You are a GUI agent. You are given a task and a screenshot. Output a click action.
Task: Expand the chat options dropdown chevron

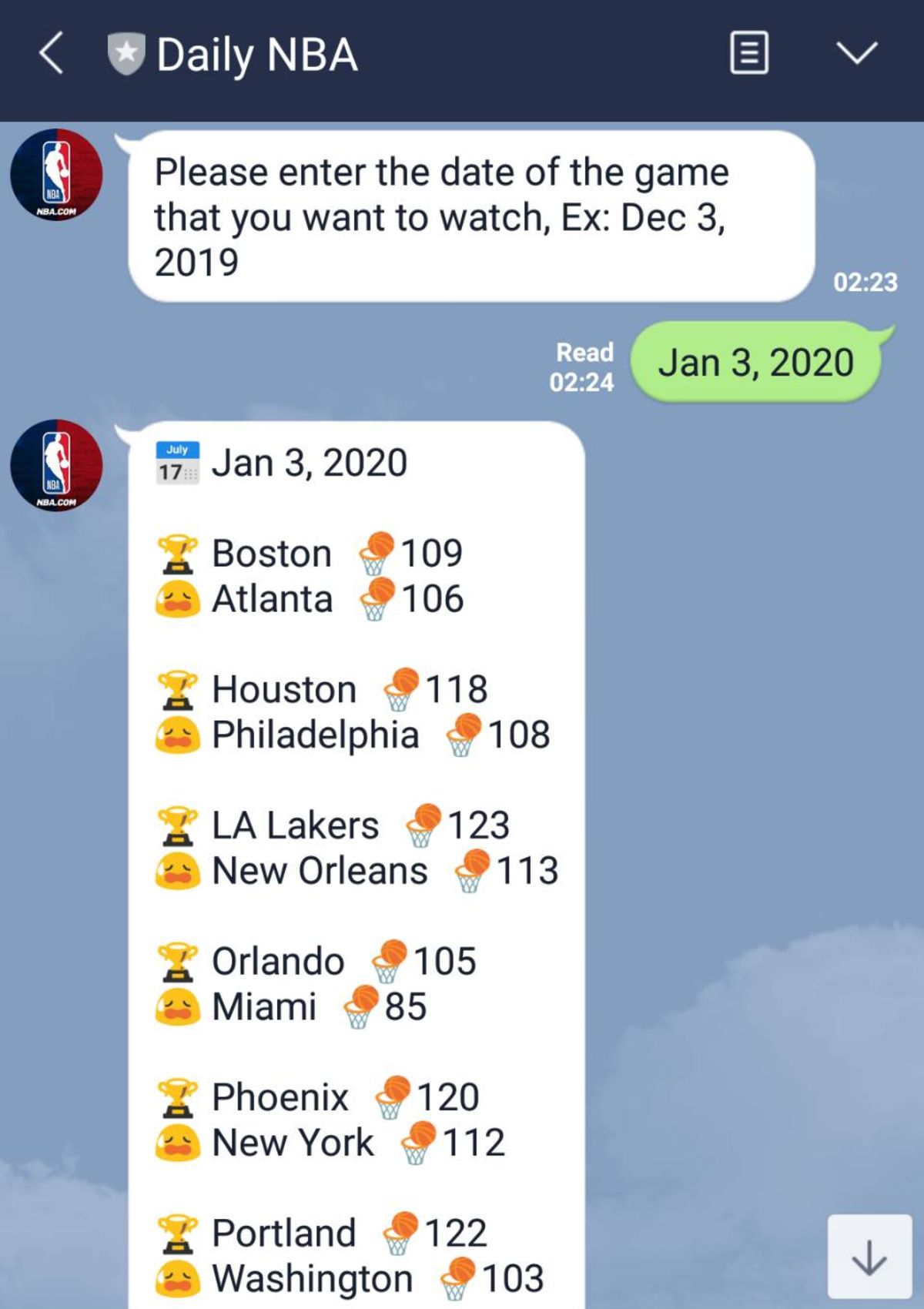(x=856, y=53)
